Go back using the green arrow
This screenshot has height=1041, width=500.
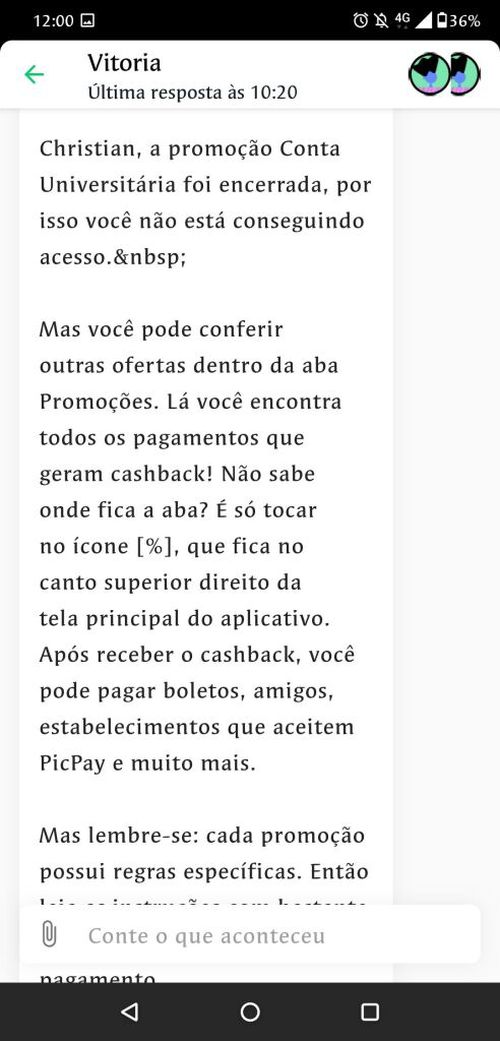(x=34, y=74)
